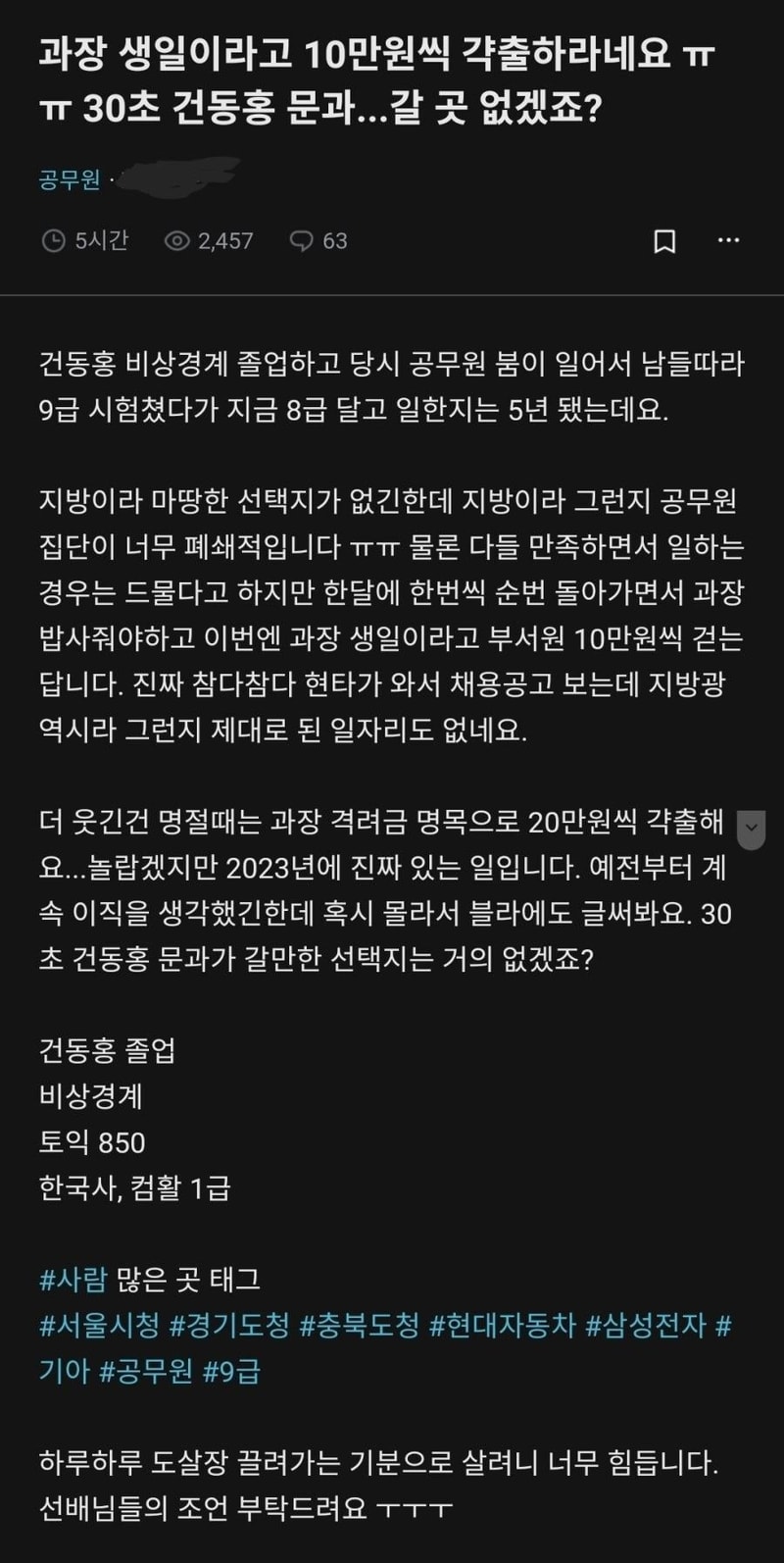784x1563 pixels.
Task: Open the #현대자동차 hashtag
Action: tap(503, 1326)
